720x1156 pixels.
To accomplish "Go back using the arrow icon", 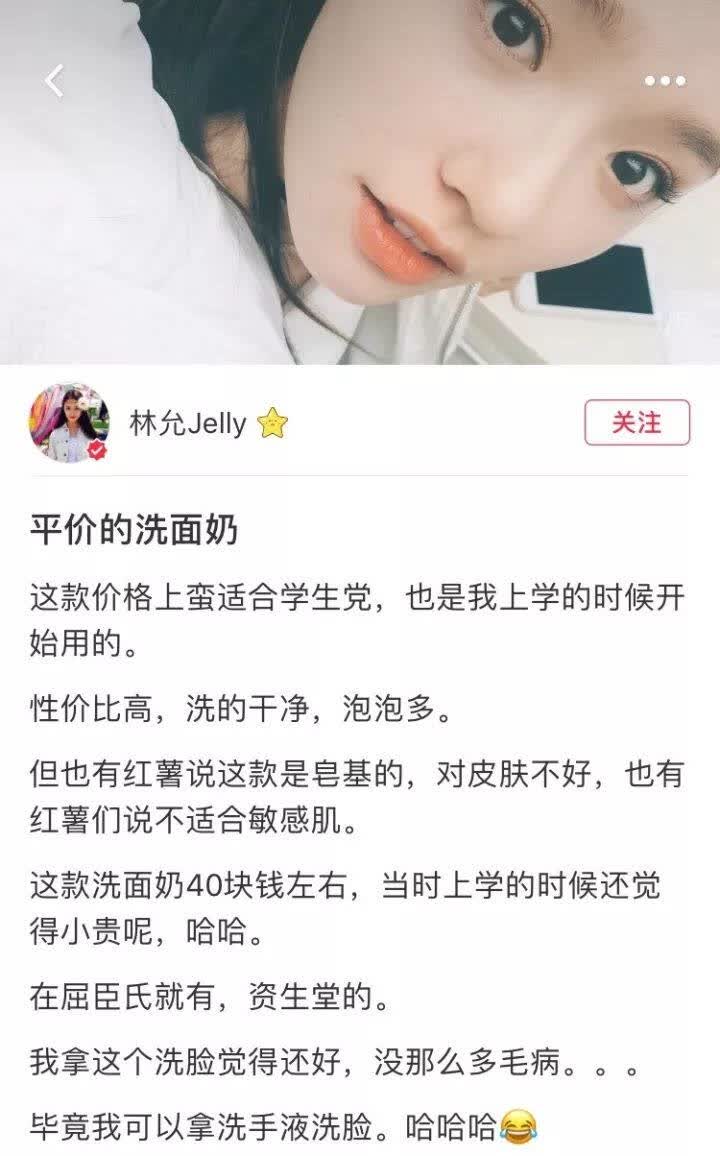I will pyautogui.click(x=55, y=80).
